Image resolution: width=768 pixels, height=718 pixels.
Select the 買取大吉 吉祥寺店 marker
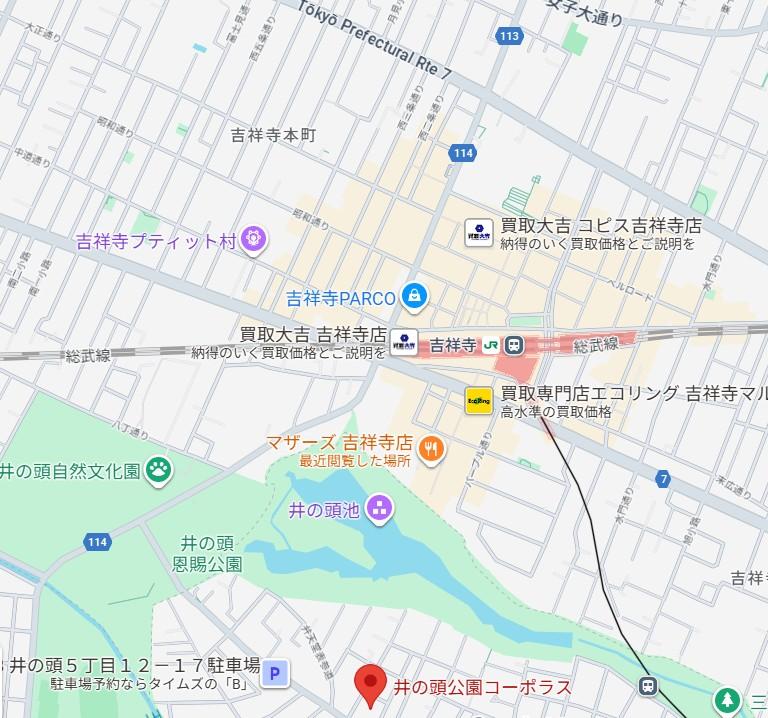pos(405,341)
